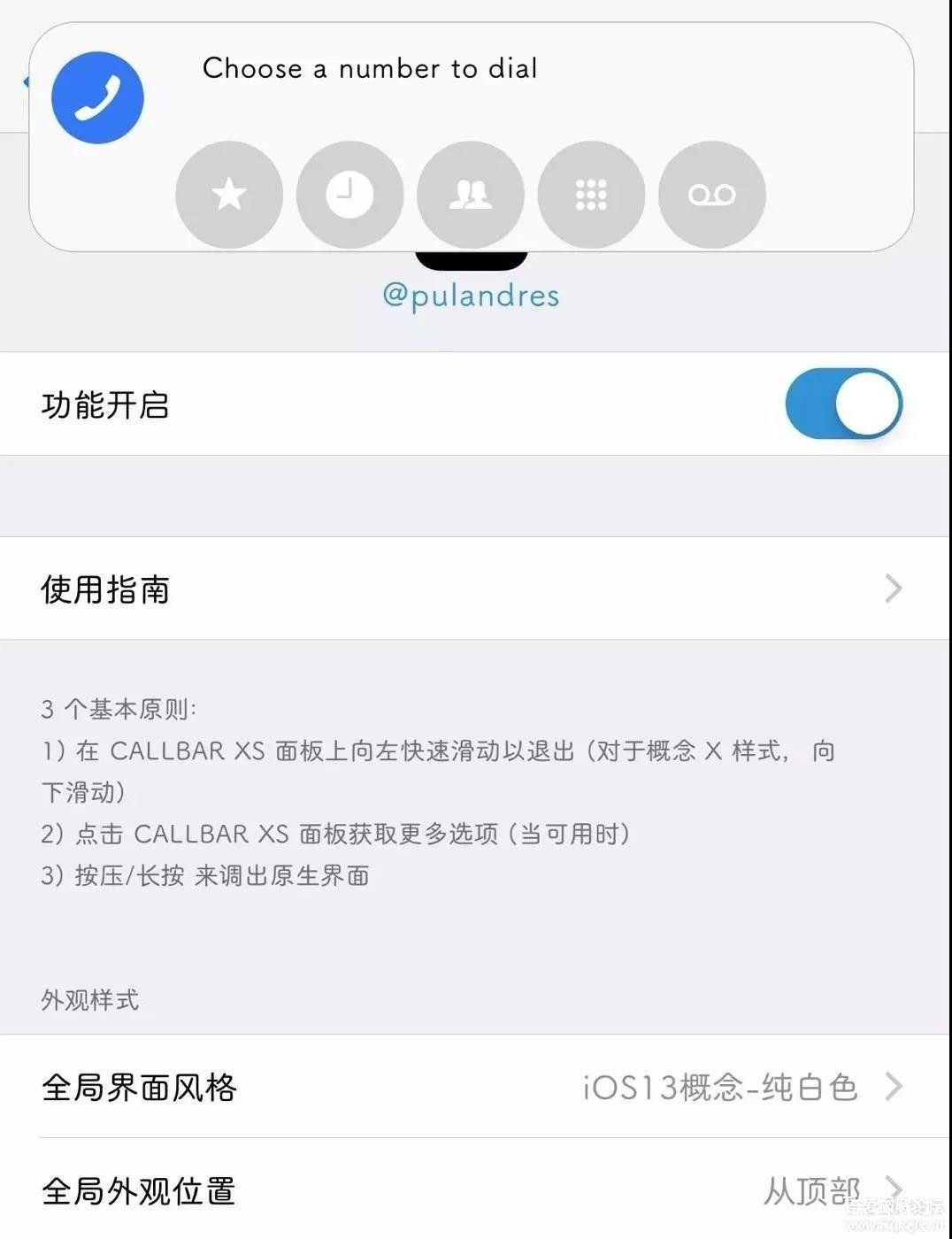Screen dimensions: 952x1239
Task: Open favorites star in dial panel
Action: tap(229, 195)
